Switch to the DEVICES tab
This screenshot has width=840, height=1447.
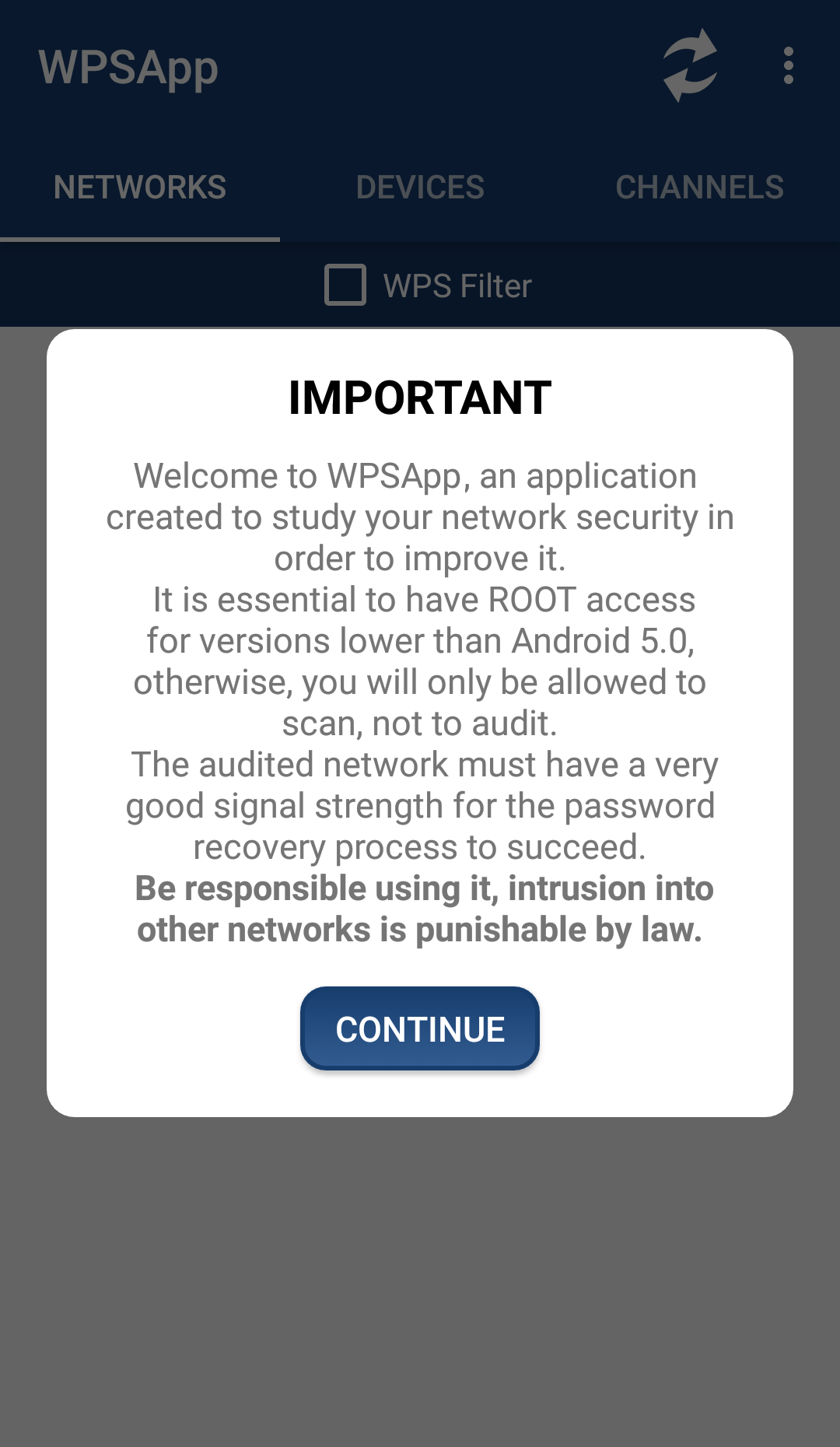pyautogui.click(x=420, y=187)
